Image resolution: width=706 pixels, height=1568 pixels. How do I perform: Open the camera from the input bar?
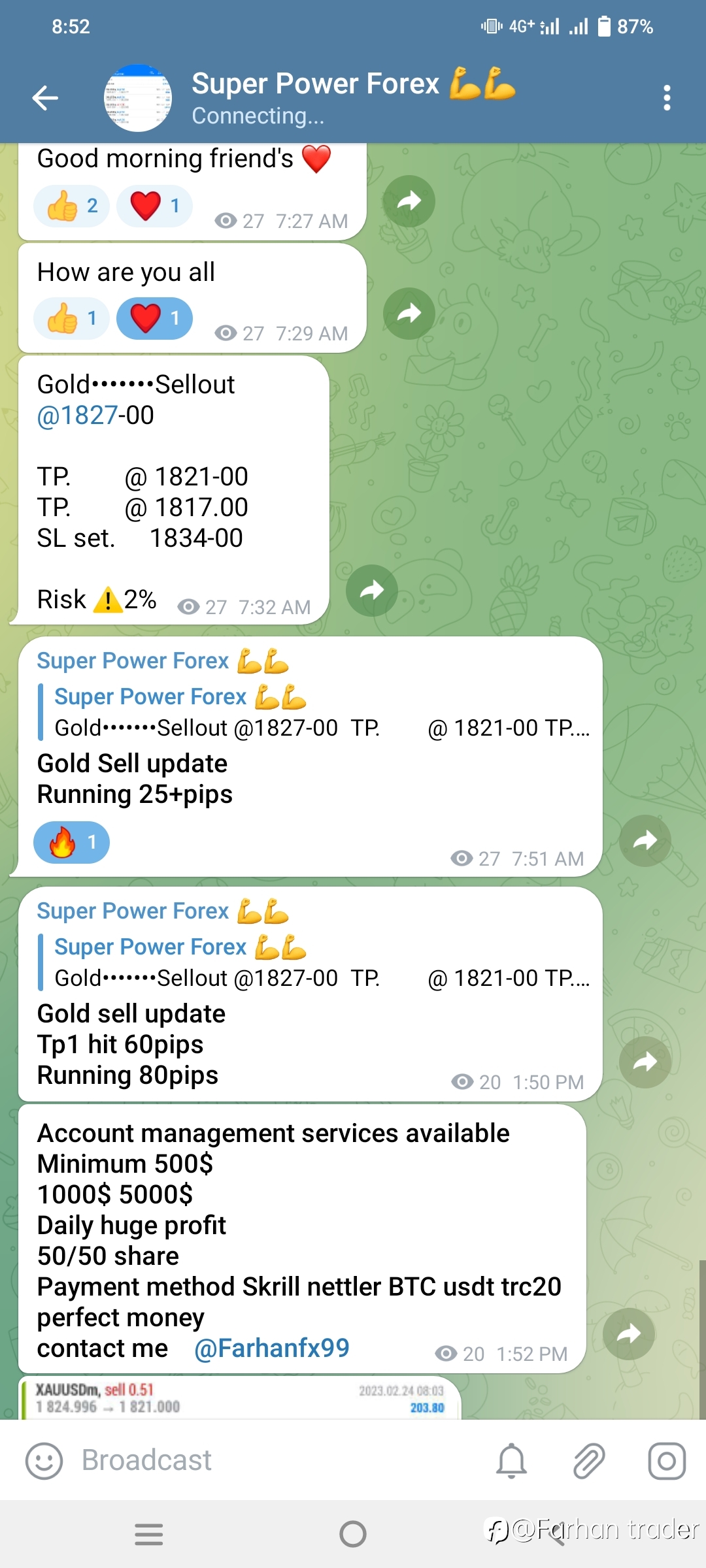pyautogui.click(x=667, y=1461)
